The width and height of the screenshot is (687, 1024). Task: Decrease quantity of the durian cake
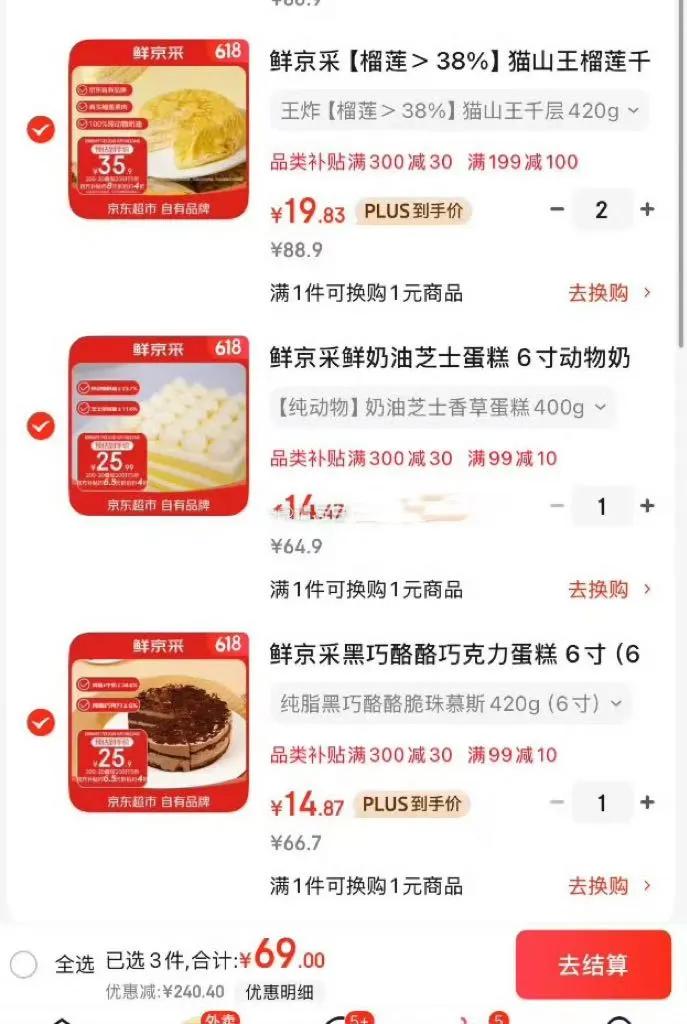point(556,210)
